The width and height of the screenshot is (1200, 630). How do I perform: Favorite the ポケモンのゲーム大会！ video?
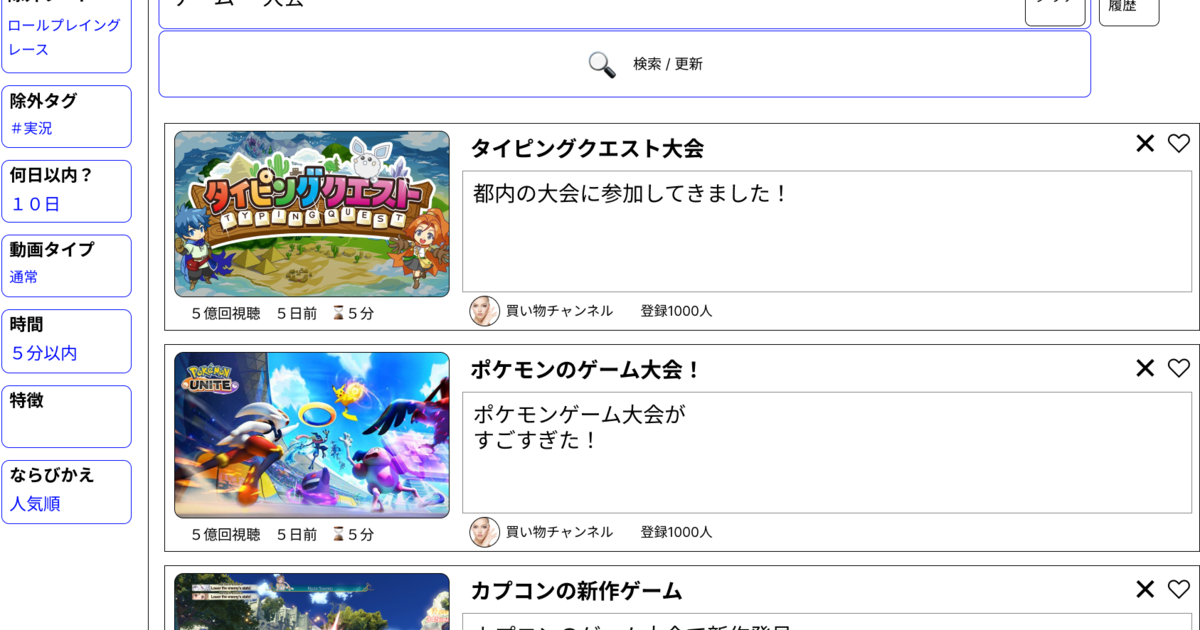pyautogui.click(x=1179, y=368)
